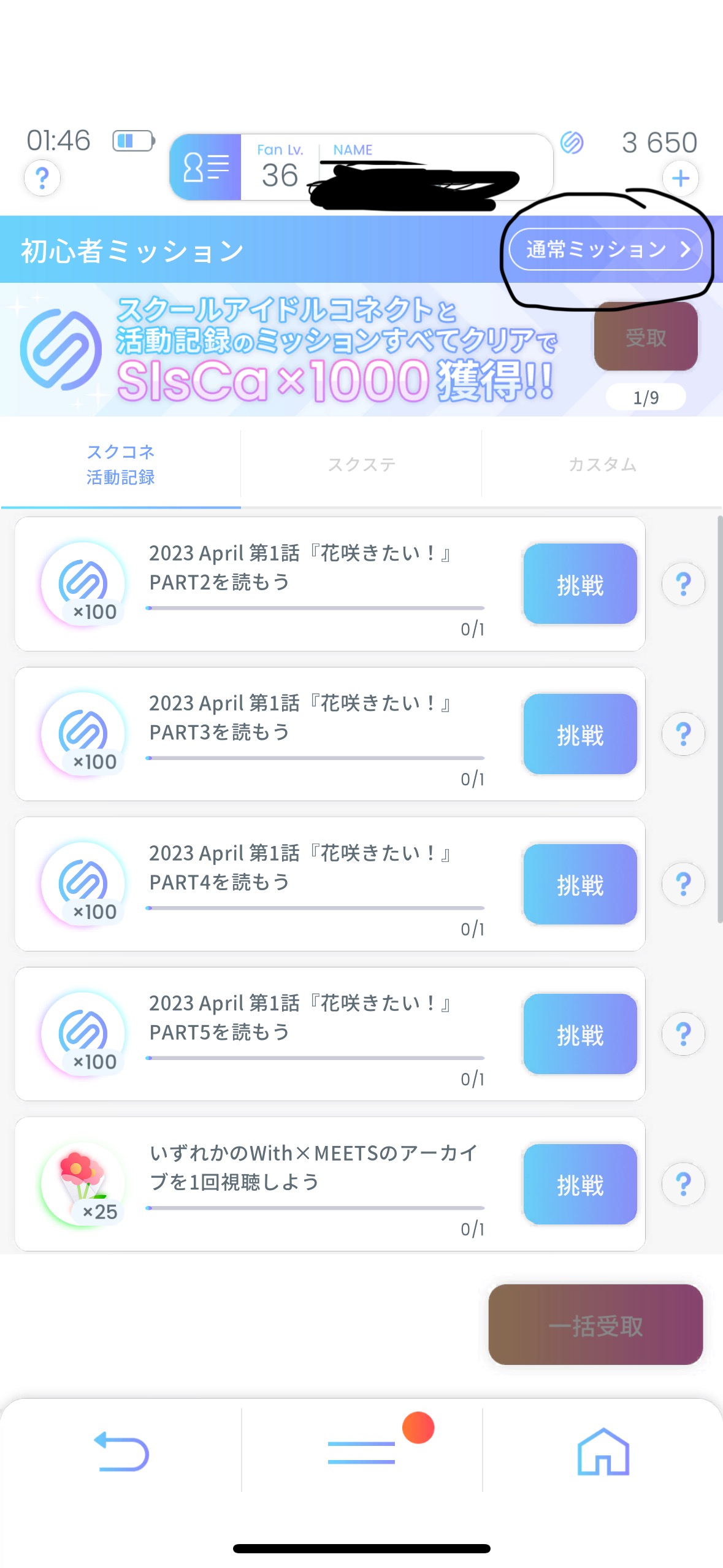Tap 挑戦 for PART2を読もう
The width and height of the screenshot is (723, 1568).
pyautogui.click(x=580, y=584)
